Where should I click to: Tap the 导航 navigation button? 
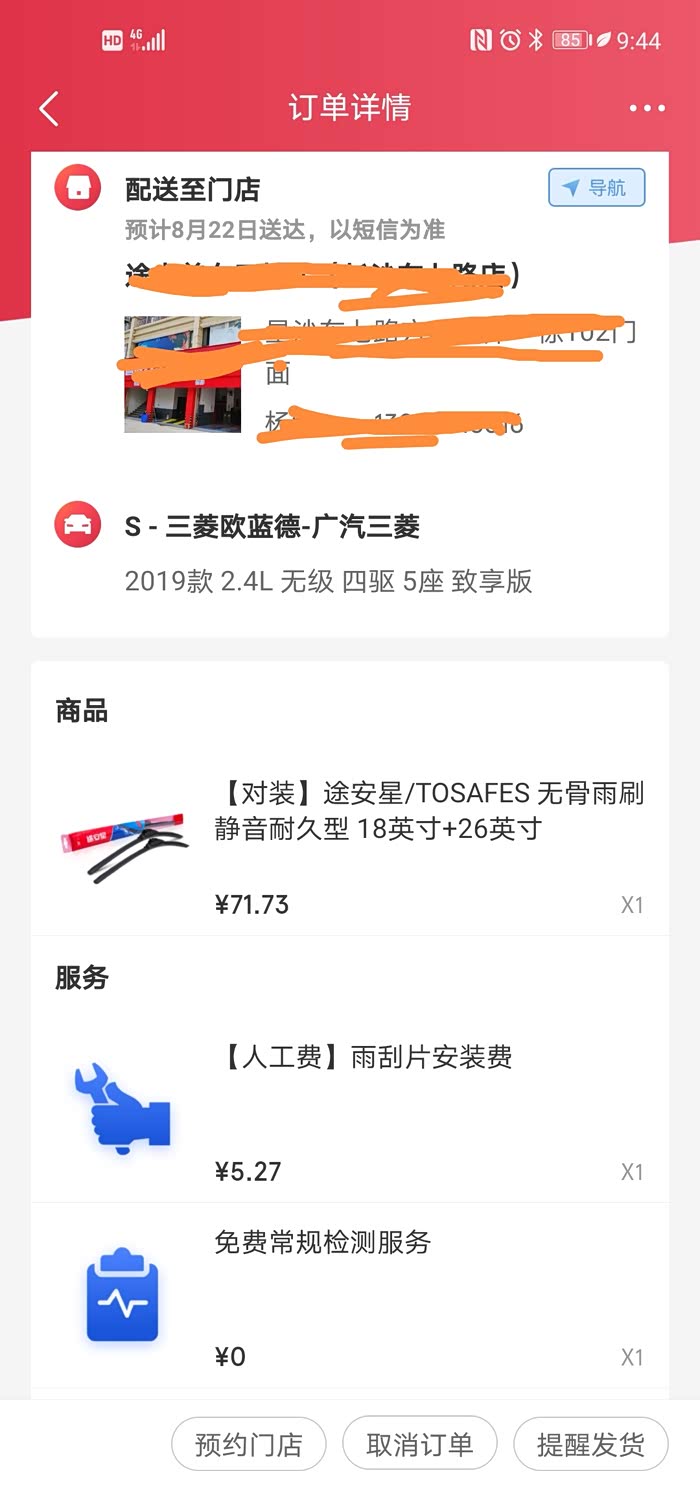[596, 188]
